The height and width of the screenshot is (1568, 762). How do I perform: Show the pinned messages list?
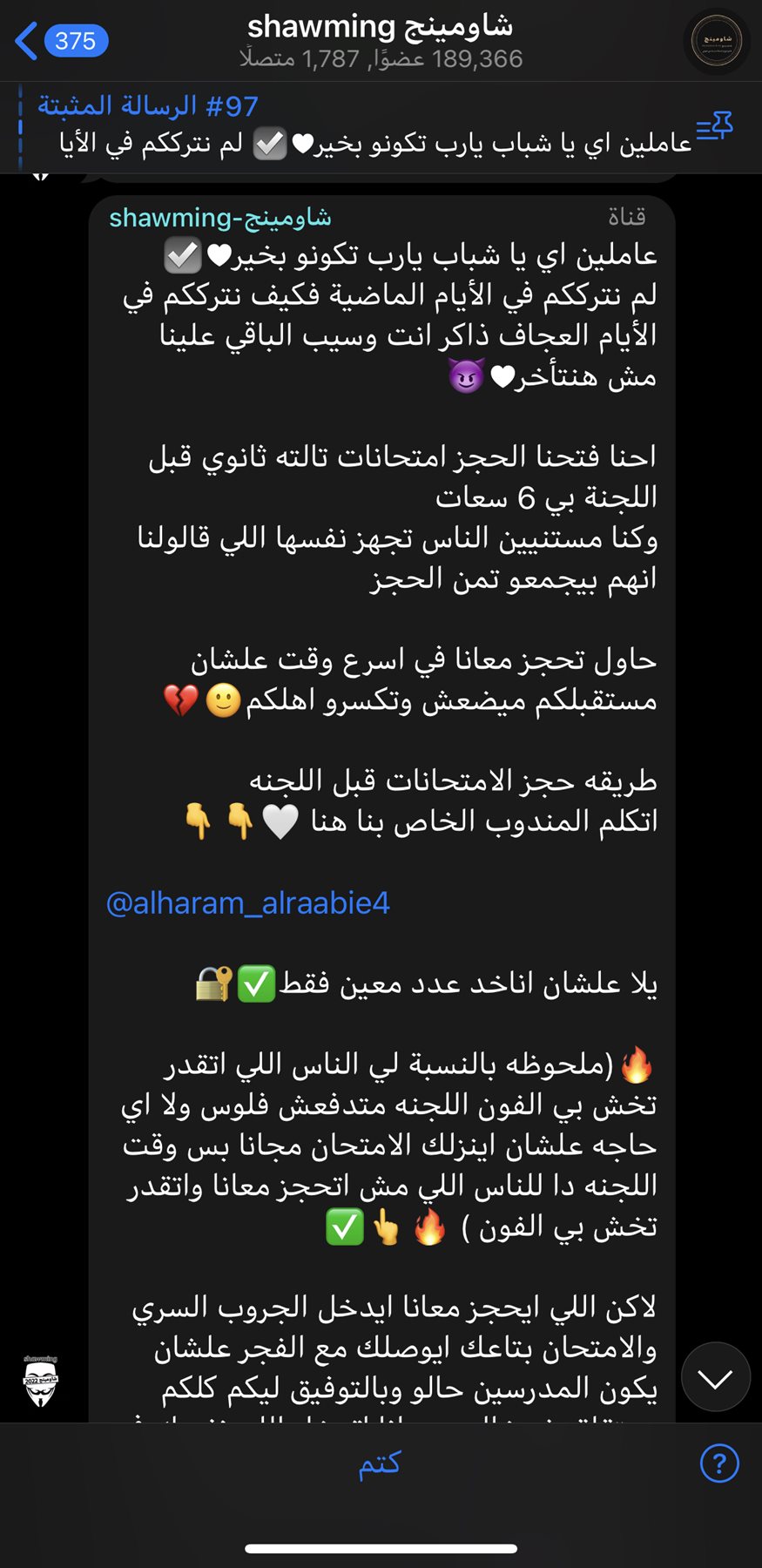(x=715, y=127)
